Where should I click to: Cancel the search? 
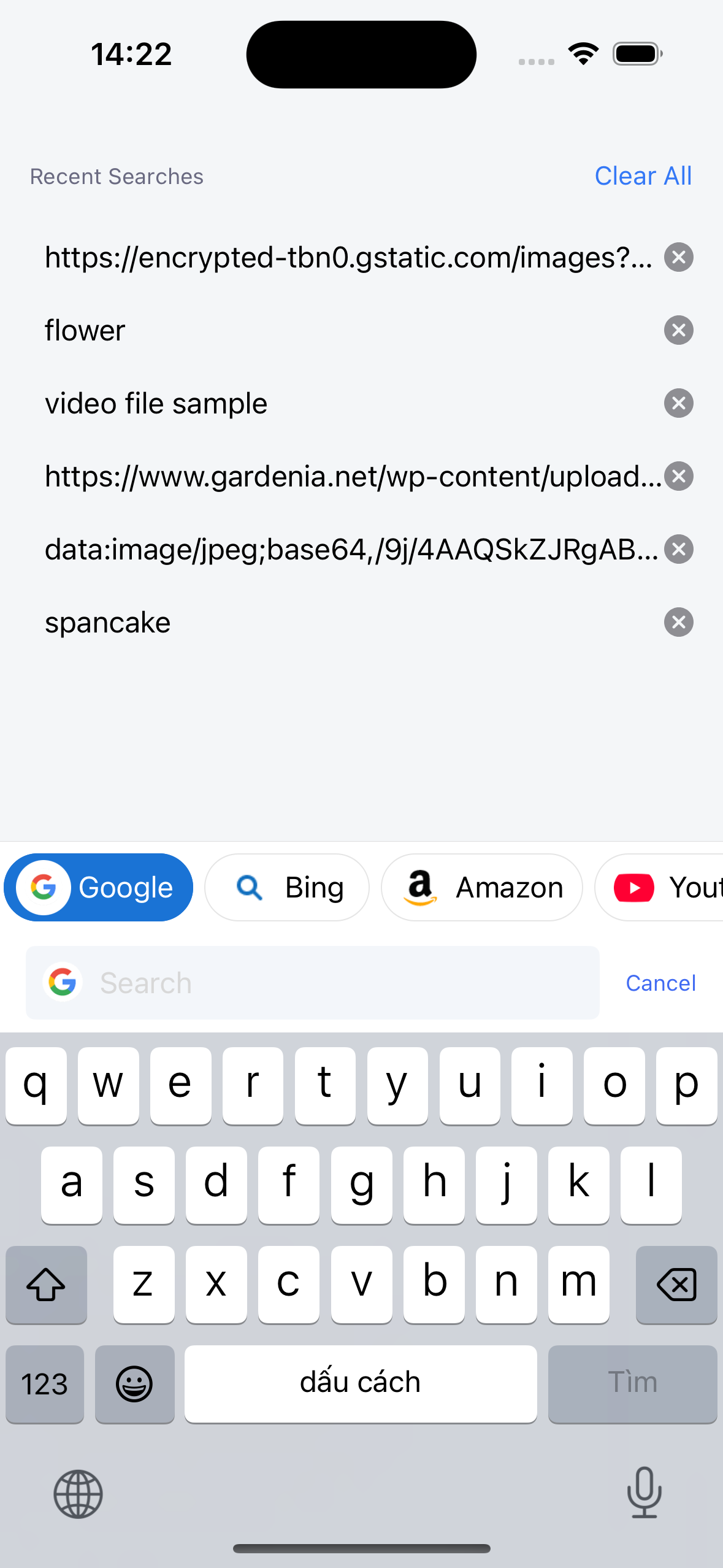pos(660,983)
